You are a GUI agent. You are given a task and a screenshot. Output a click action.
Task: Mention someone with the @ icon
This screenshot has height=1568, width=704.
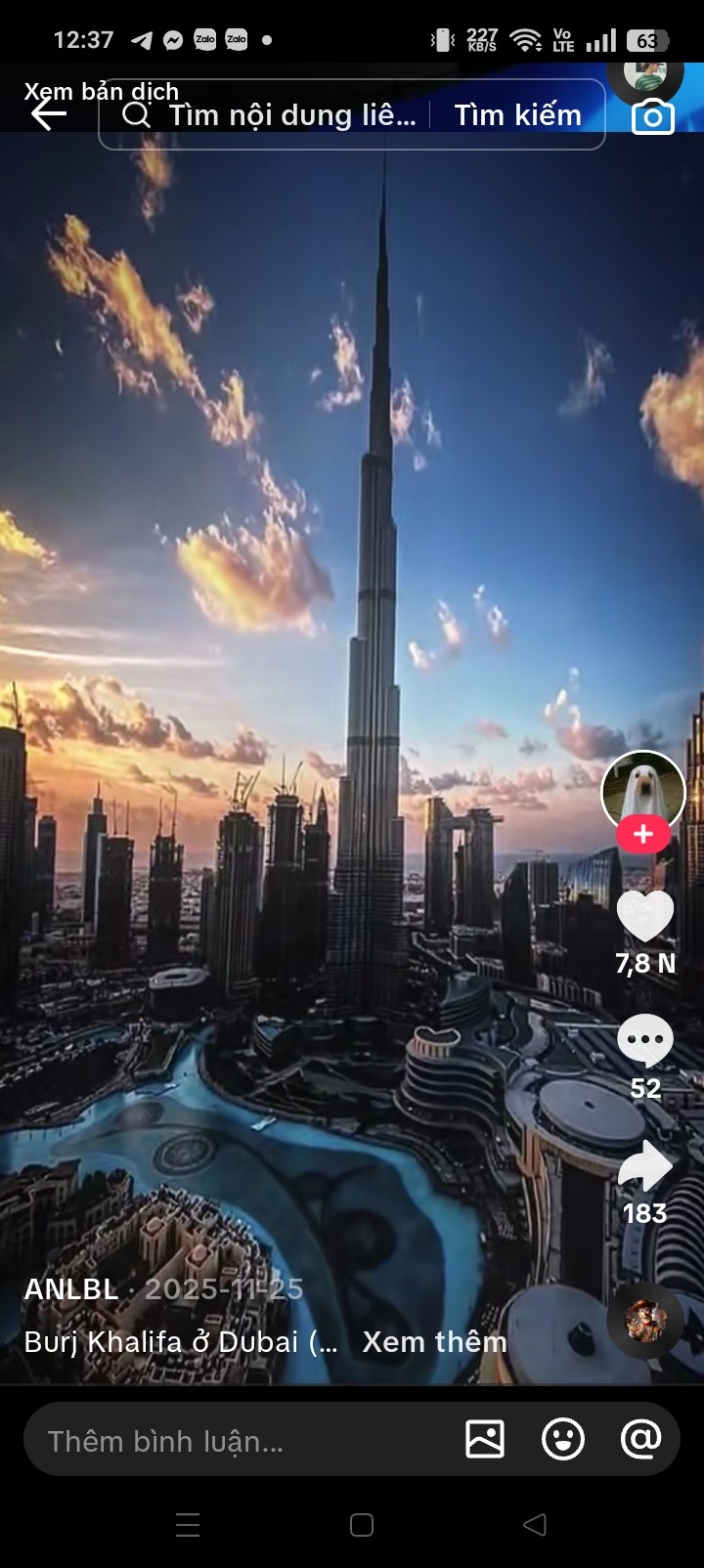click(x=641, y=1439)
